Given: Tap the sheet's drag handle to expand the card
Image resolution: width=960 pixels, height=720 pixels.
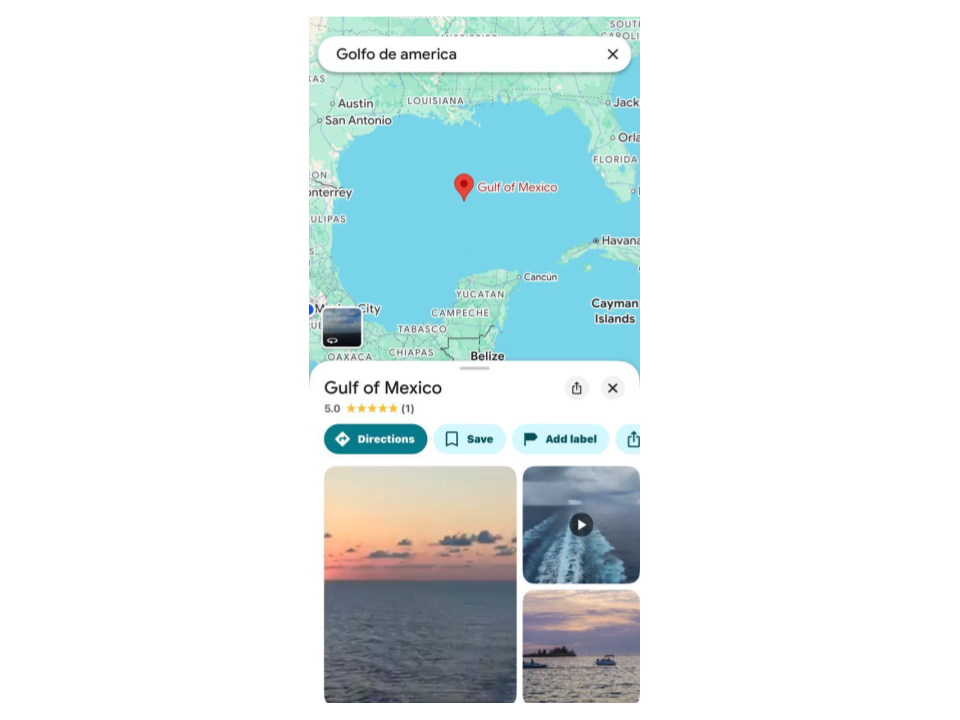Looking at the screenshot, I should (x=474, y=368).
